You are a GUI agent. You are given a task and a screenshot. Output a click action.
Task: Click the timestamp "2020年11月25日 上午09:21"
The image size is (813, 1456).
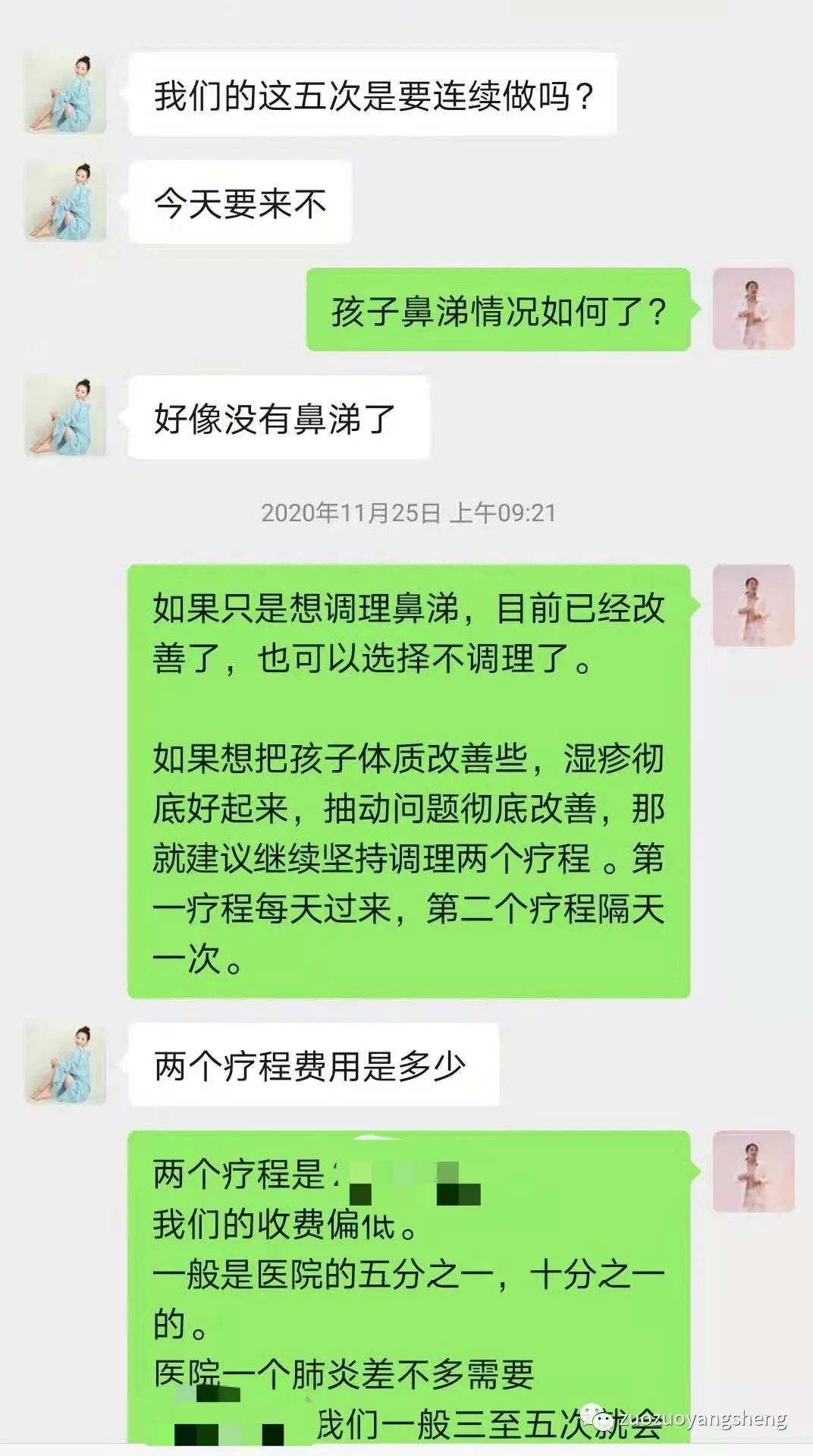tap(407, 513)
